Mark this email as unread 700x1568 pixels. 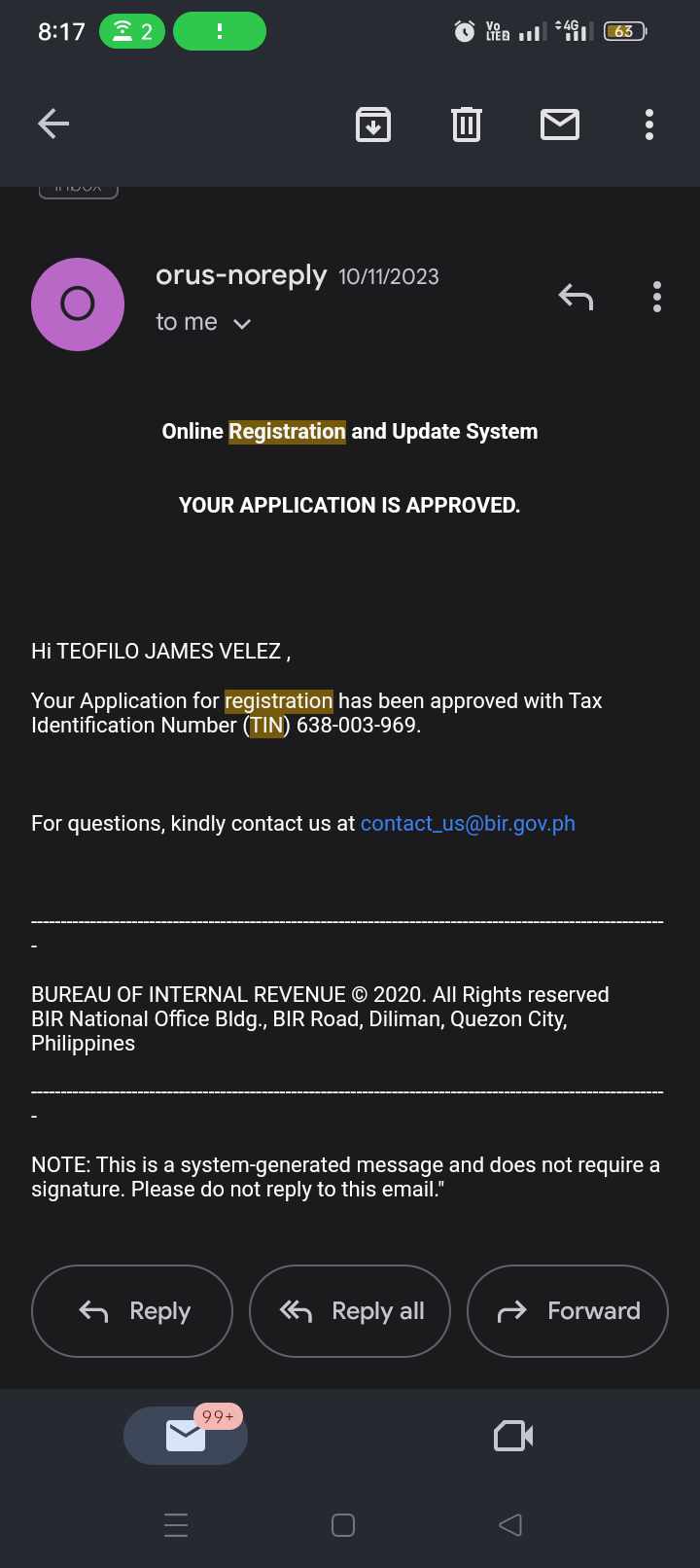pyautogui.click(x=560, y=125)
